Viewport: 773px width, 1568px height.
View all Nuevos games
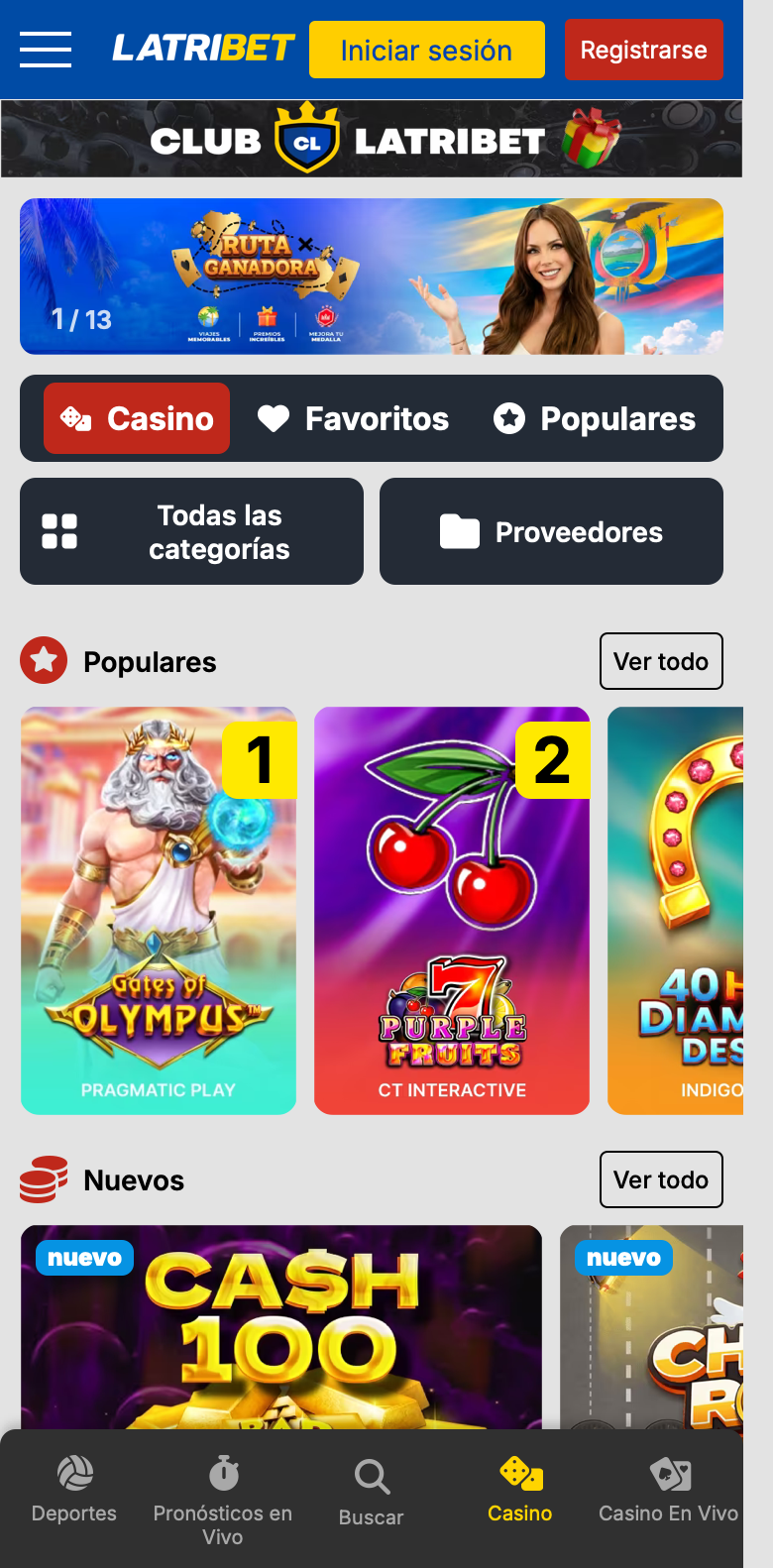[661, 1179]
